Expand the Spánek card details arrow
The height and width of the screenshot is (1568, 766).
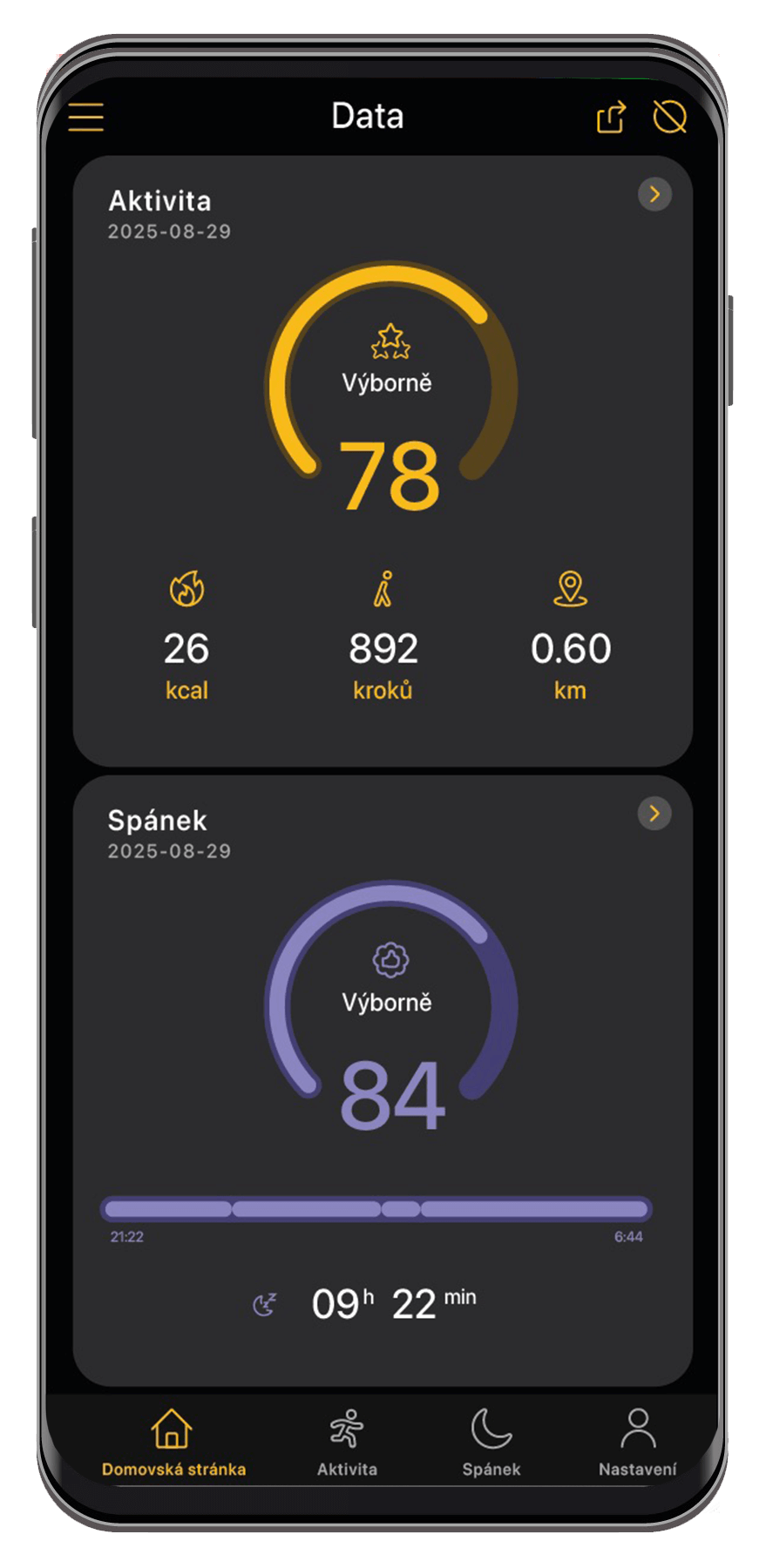point(654,814)
